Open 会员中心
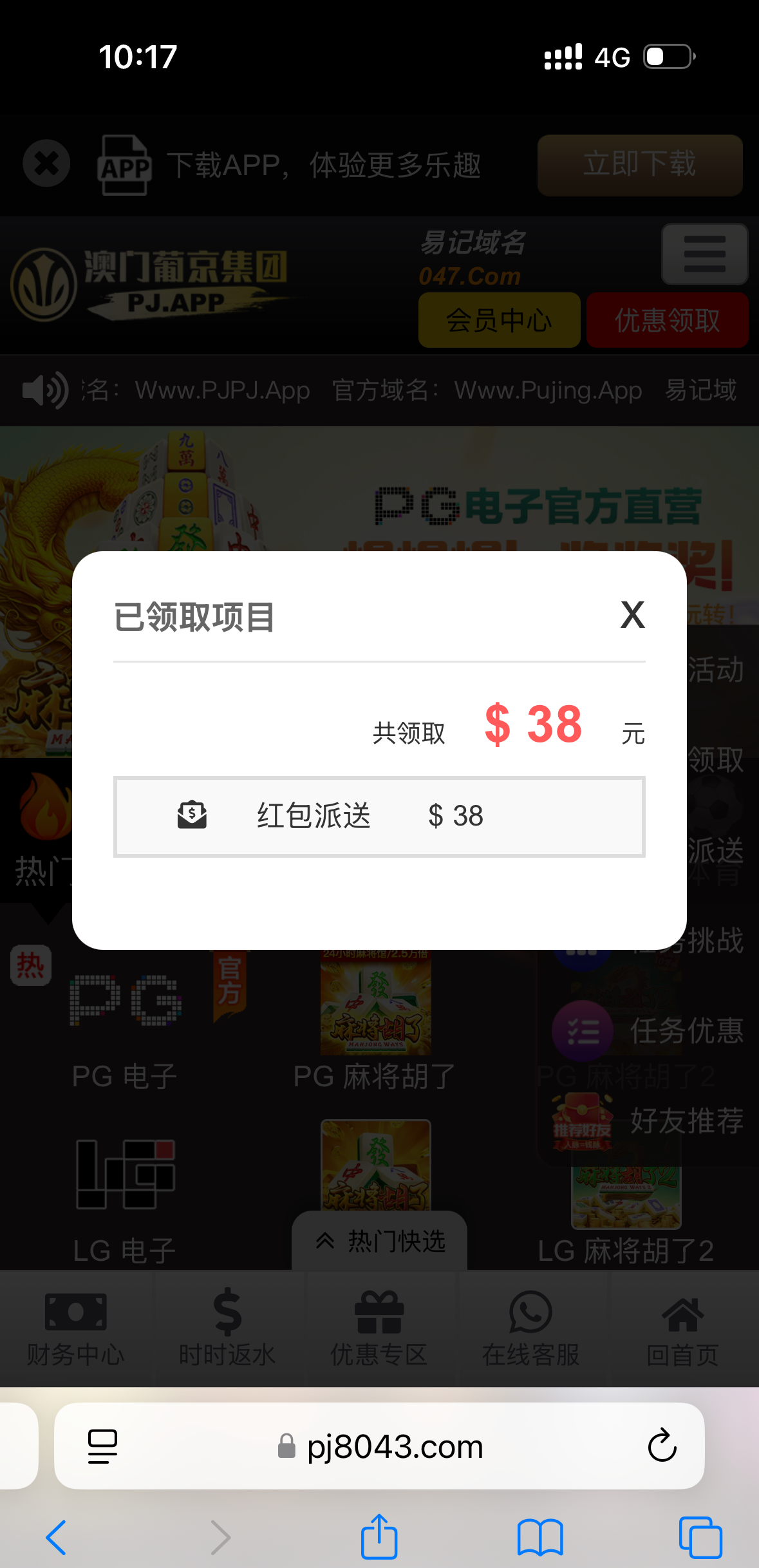Viewport: 759px width, 1568px height. (499, 320)
